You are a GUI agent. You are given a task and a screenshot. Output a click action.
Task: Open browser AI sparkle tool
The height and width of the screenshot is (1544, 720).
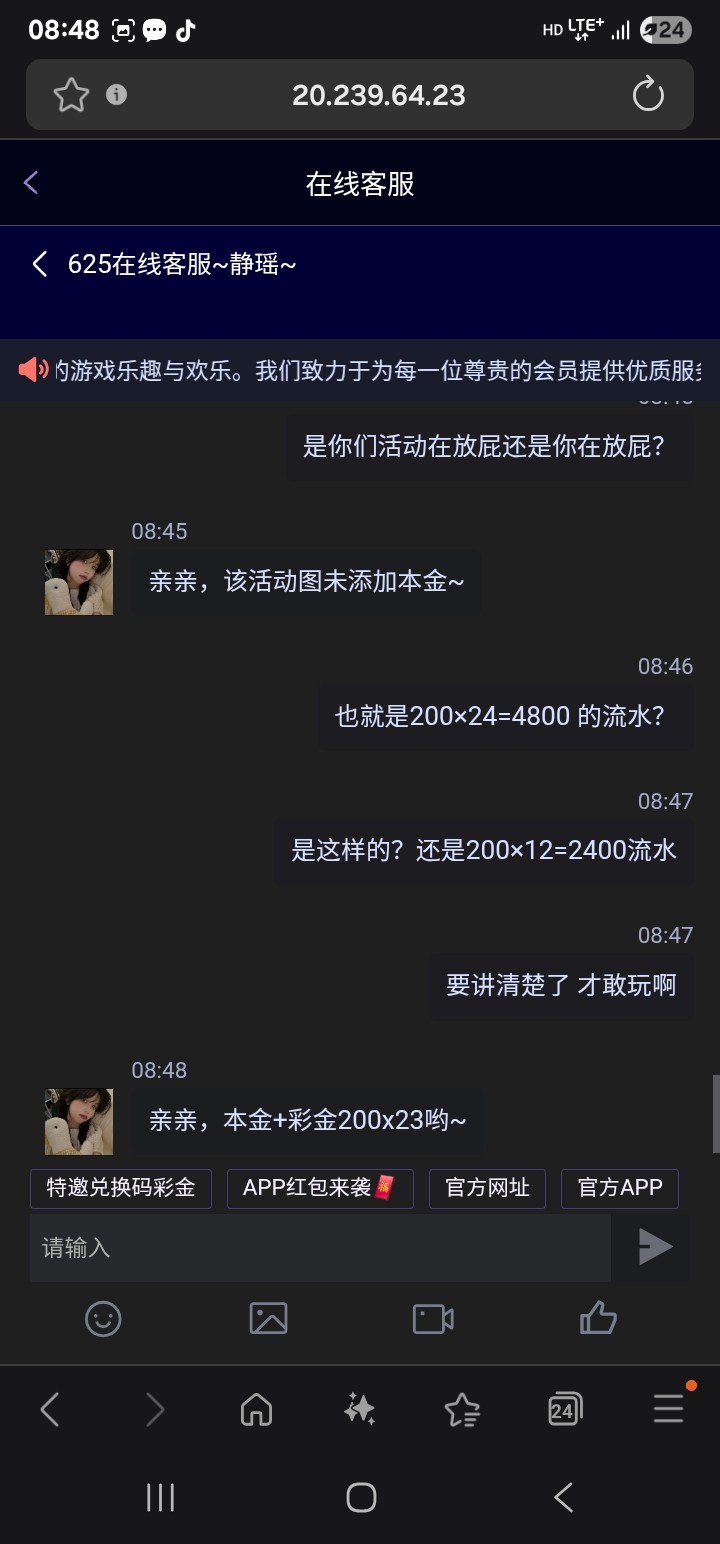(x=360, y=1410)
